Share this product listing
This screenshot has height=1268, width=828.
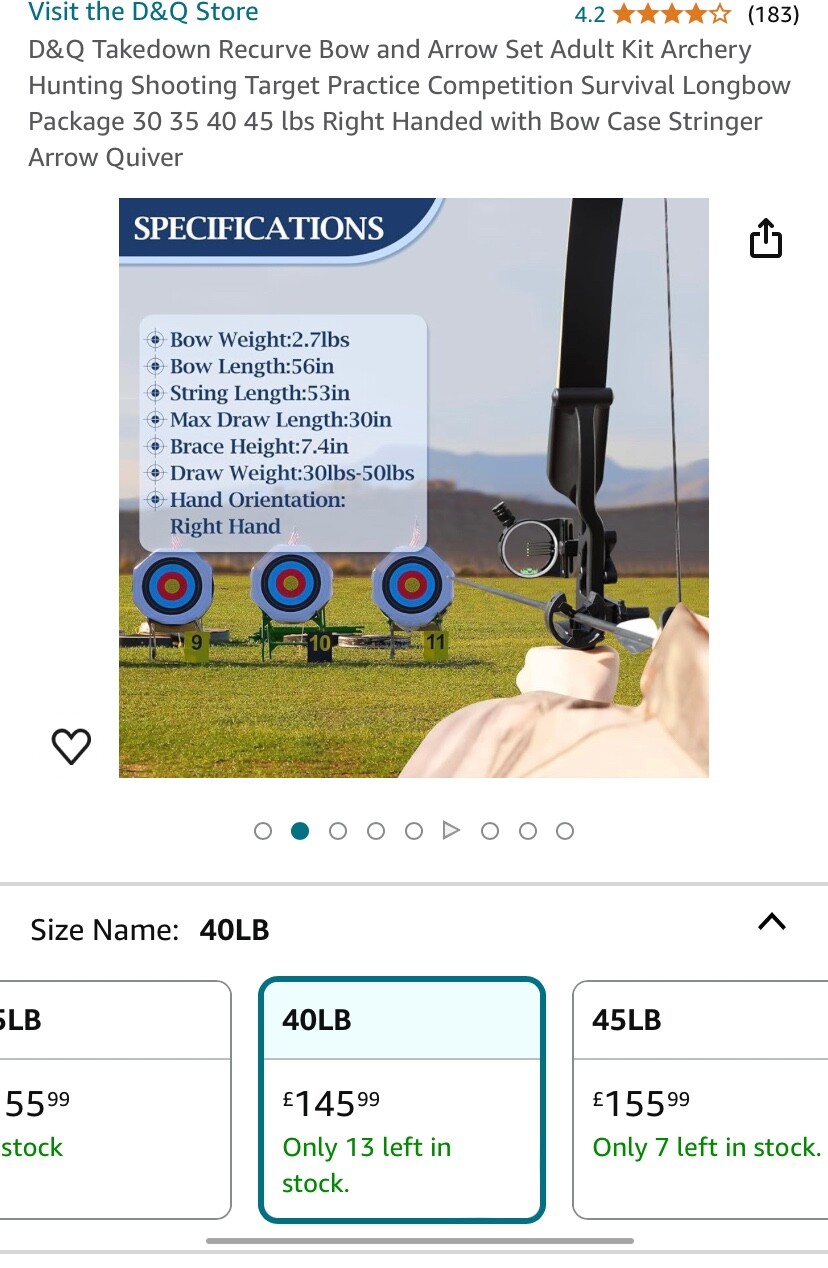tap(765, 240)
